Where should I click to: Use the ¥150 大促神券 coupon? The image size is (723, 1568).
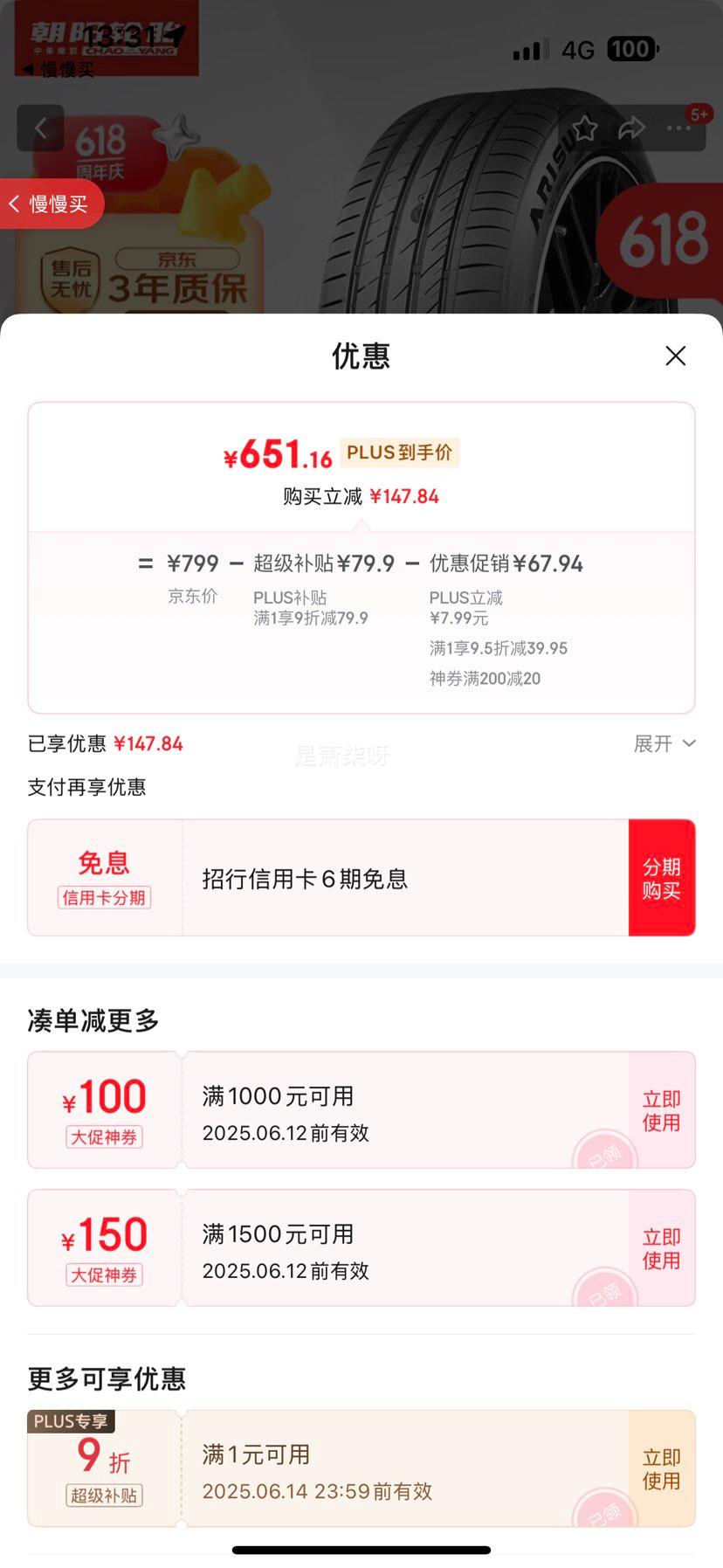(x=661, y=1248)
